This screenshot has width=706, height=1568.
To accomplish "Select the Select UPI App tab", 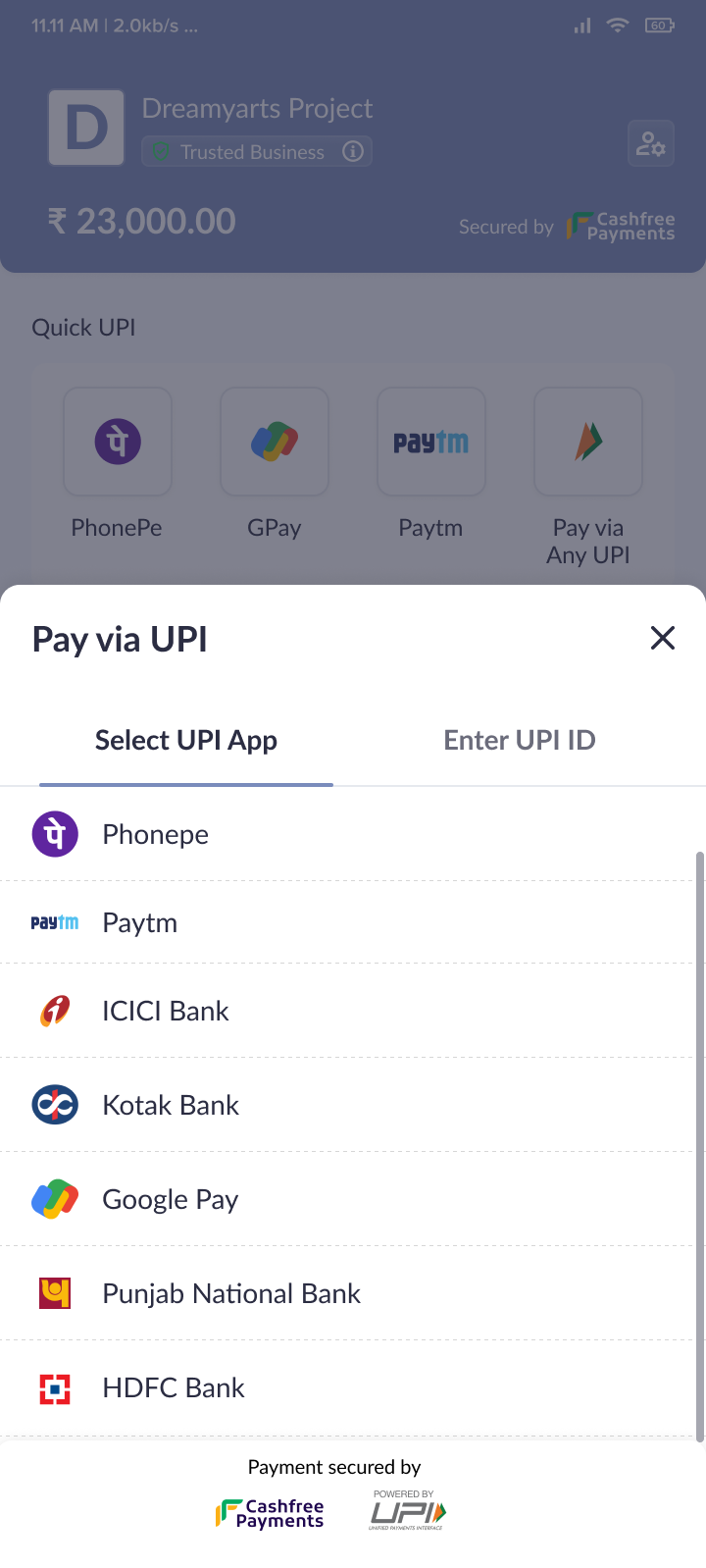I will tap(186, 741).
